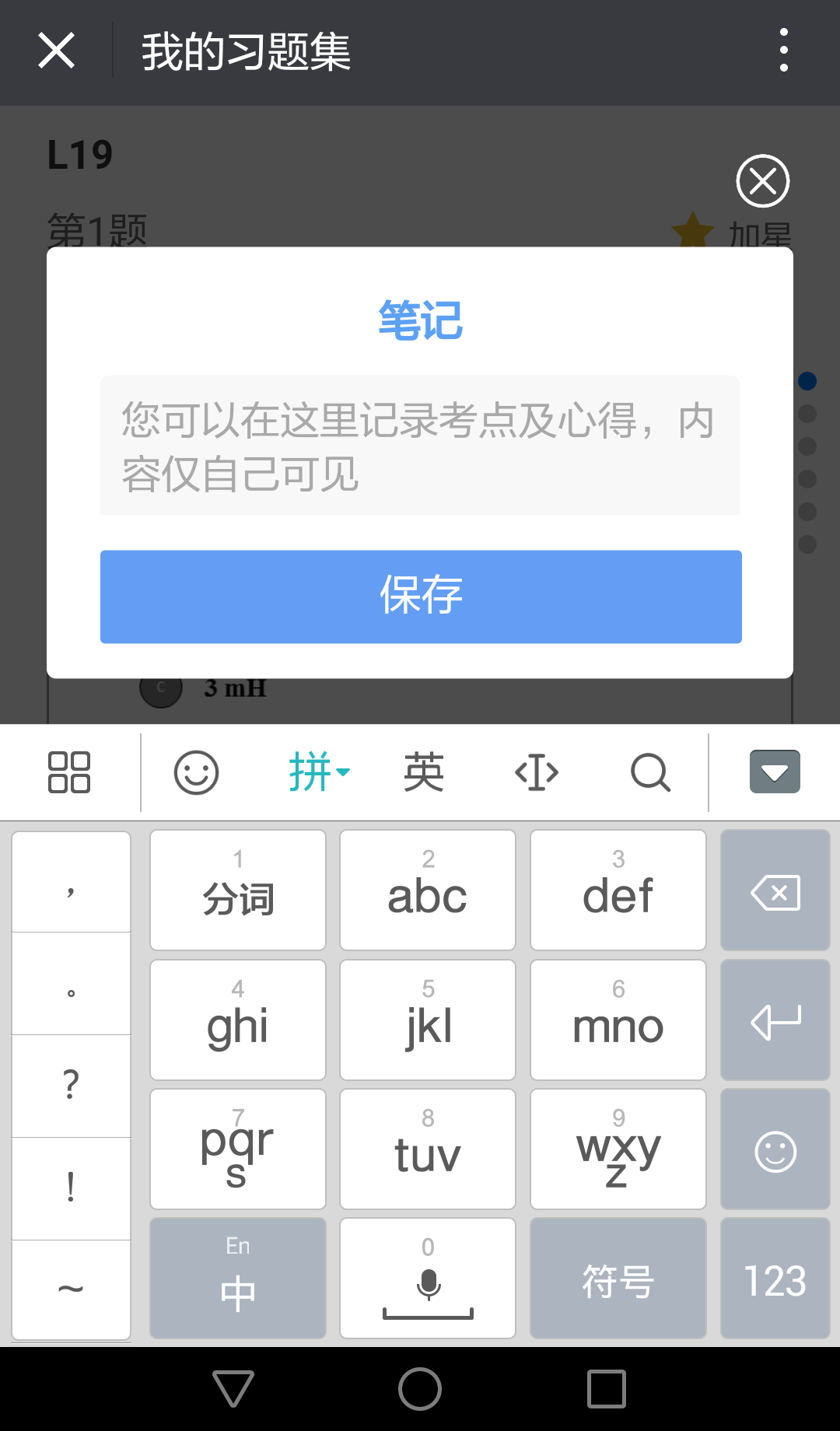
Task: Open the 拼 pinyin input dropdown
Action: (319, 772)
